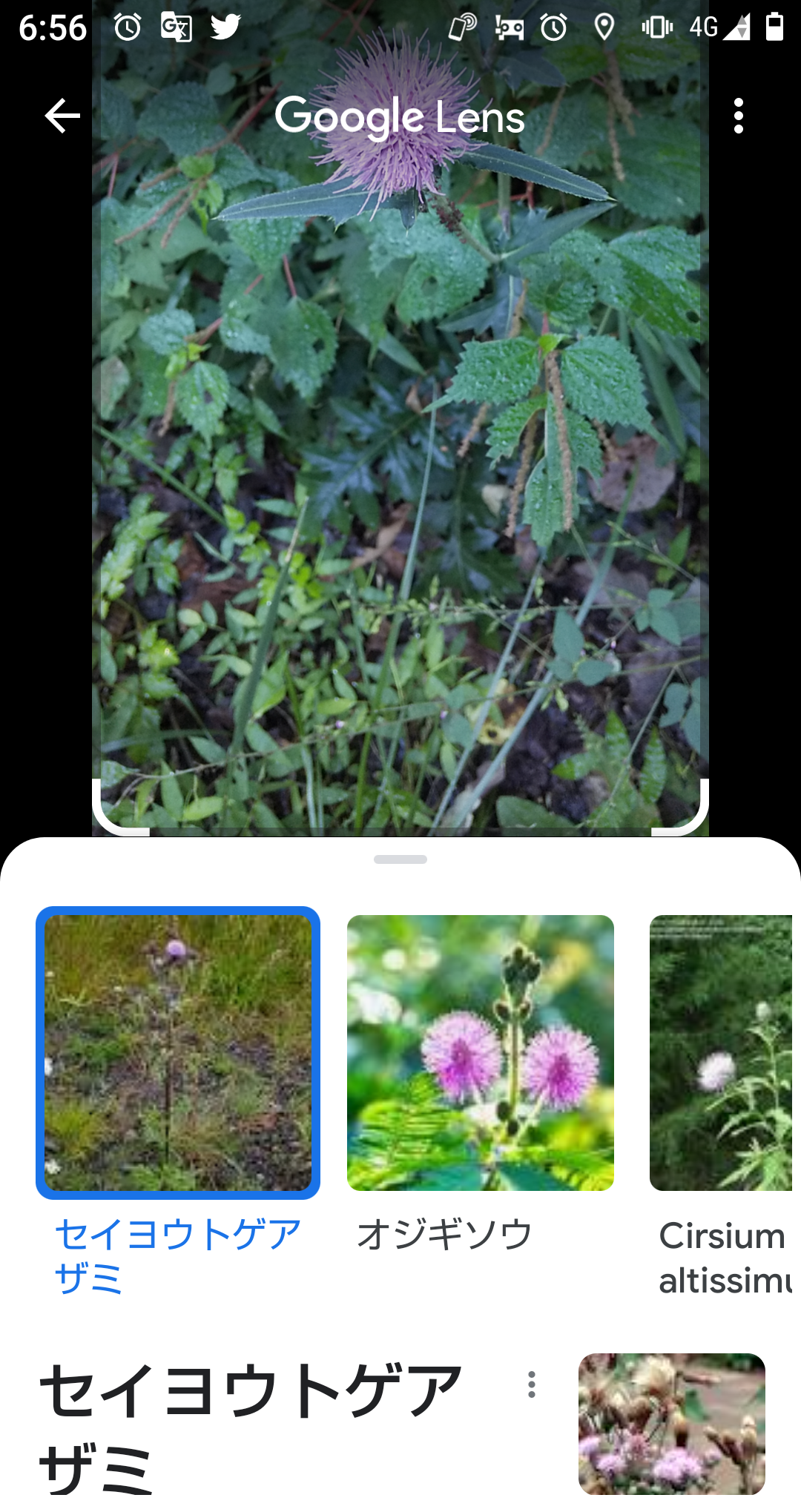View the thistle photo beside the heading
Screen dimensions: 801x1512
click(x=671, y=1423)
